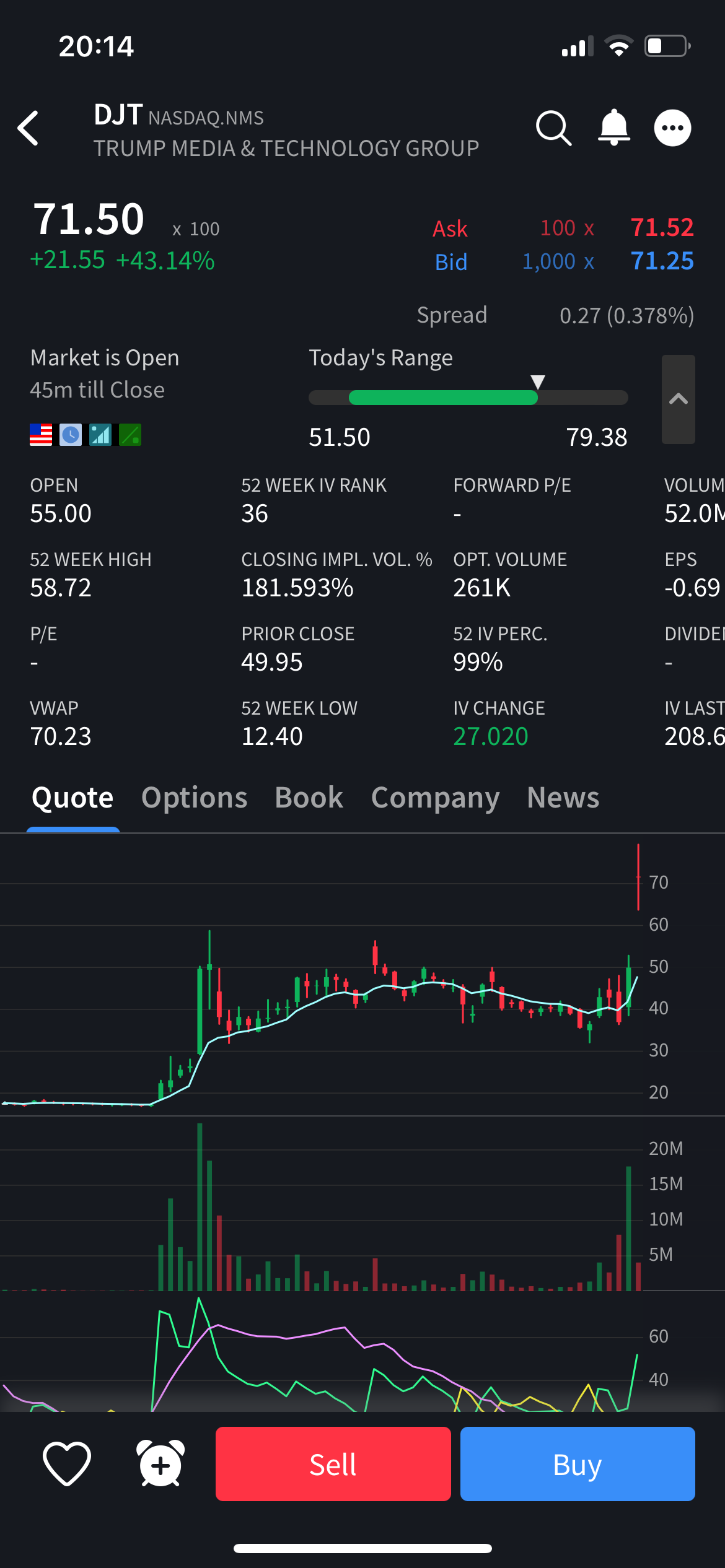Select the Quote tab
The width and height of the screenshot is (725, 1568).
coord(72,798)
